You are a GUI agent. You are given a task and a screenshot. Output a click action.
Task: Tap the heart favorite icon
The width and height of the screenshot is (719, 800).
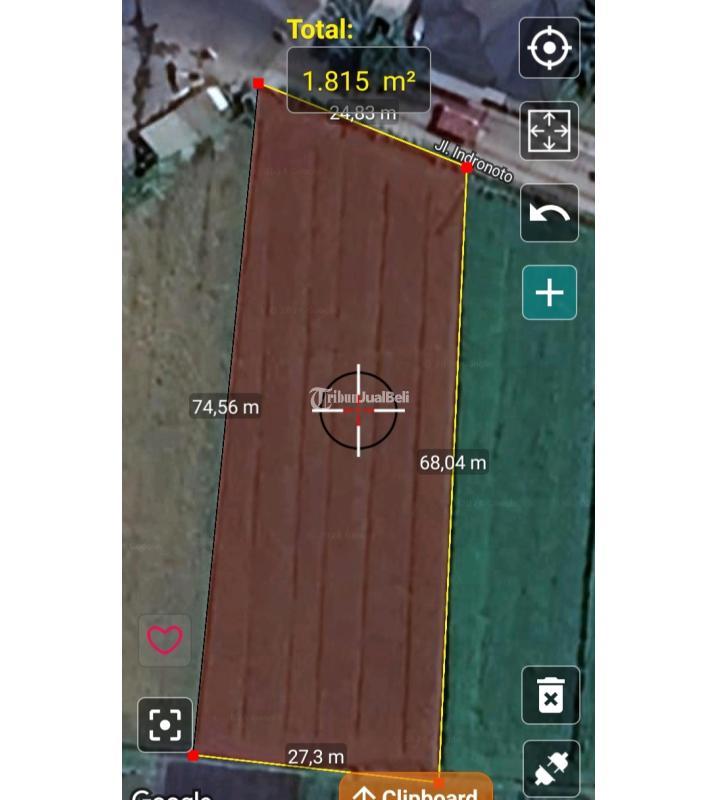(165, 640)
